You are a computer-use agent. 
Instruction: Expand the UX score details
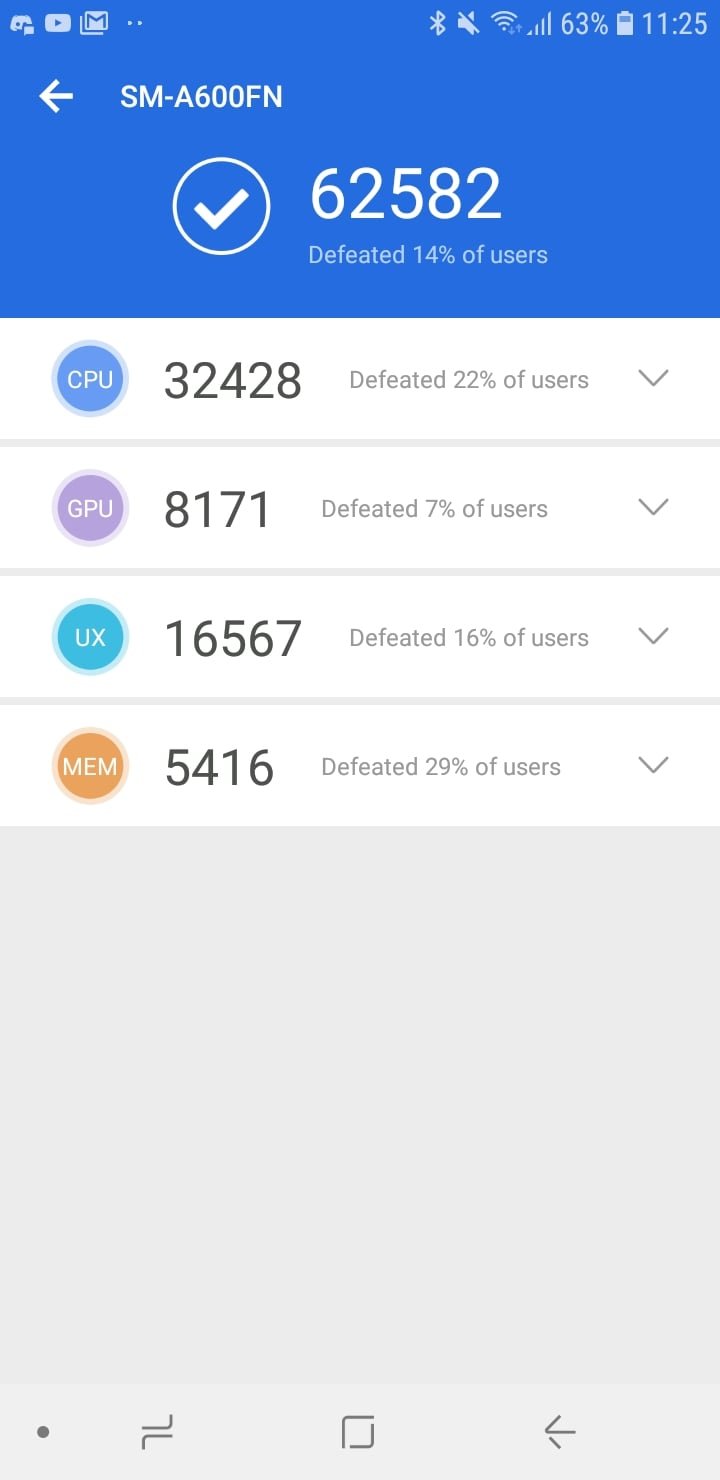point(653,636)
